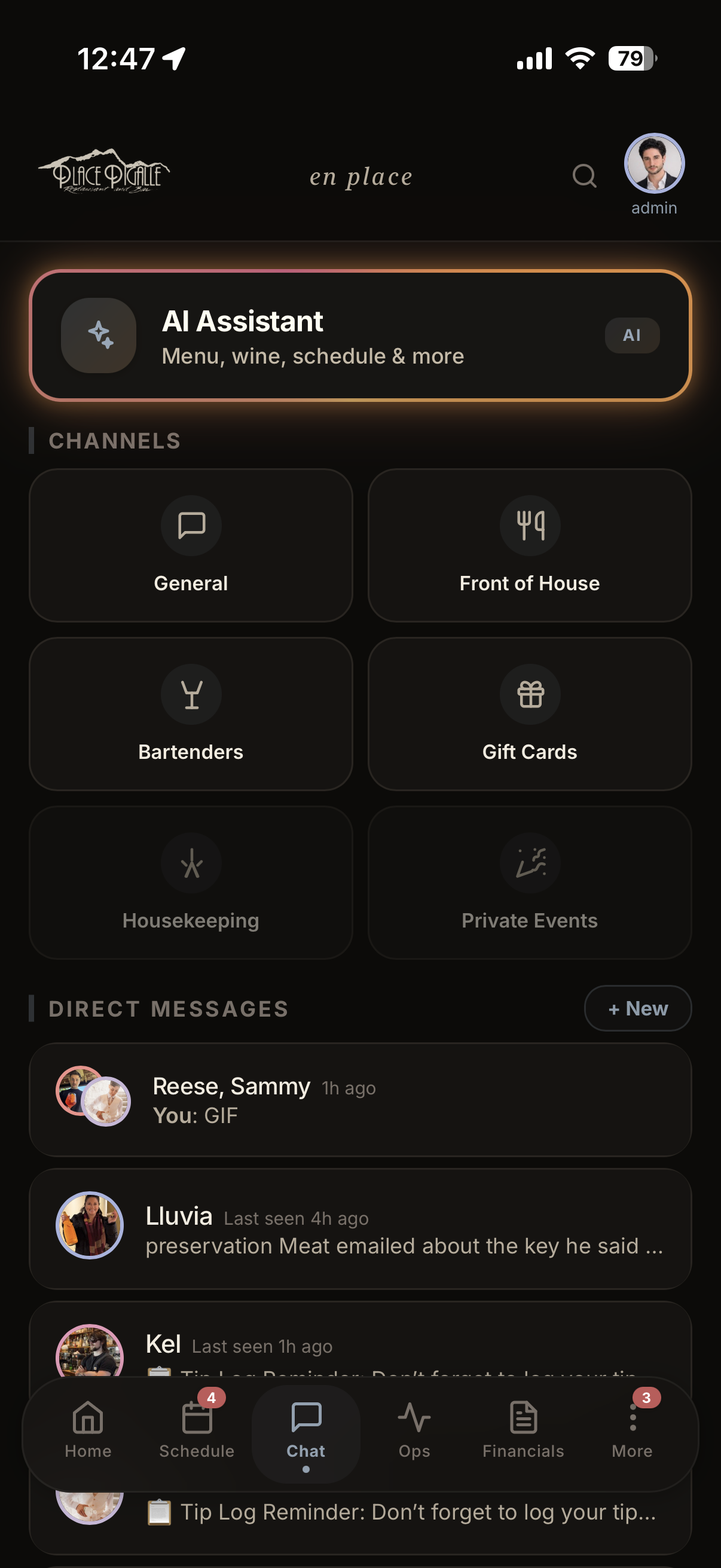Open the Bartenders cocktail glass icon

click(191, 694)
